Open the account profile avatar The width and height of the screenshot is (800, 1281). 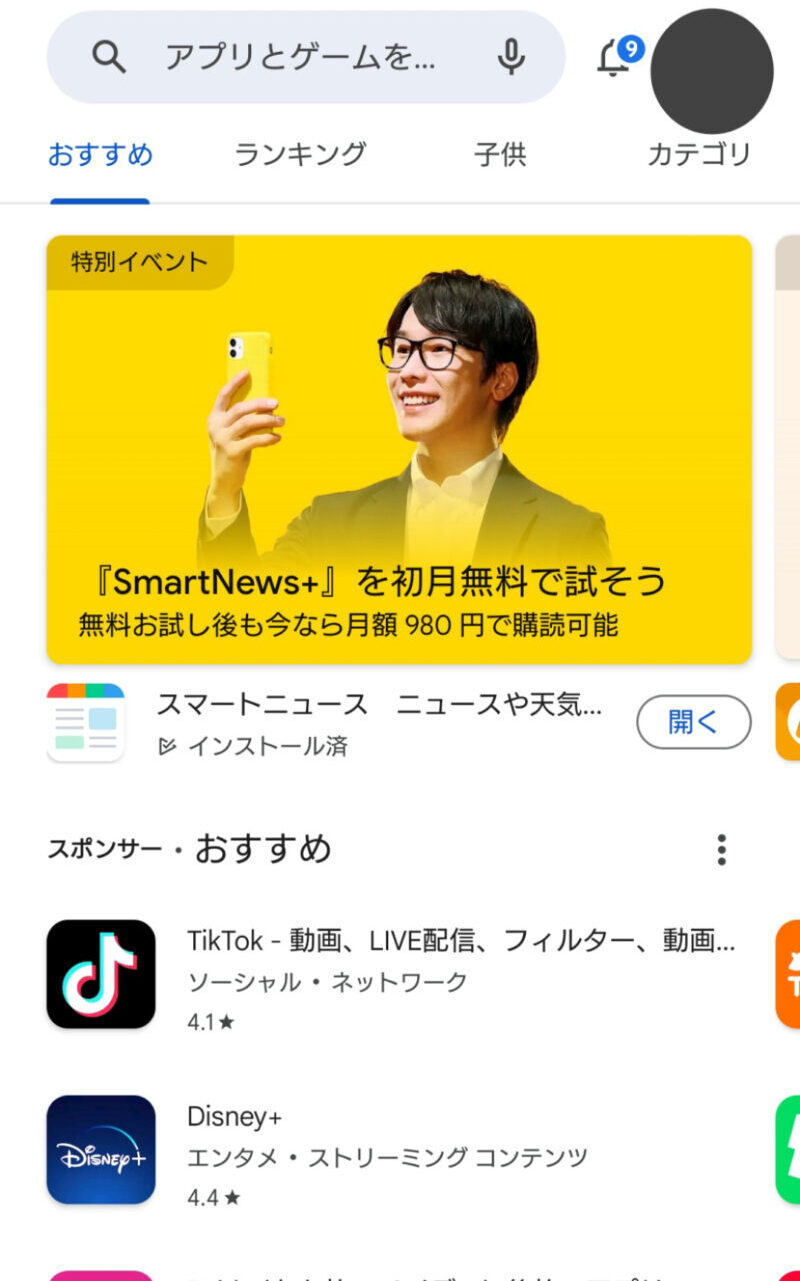pos(711,70)
